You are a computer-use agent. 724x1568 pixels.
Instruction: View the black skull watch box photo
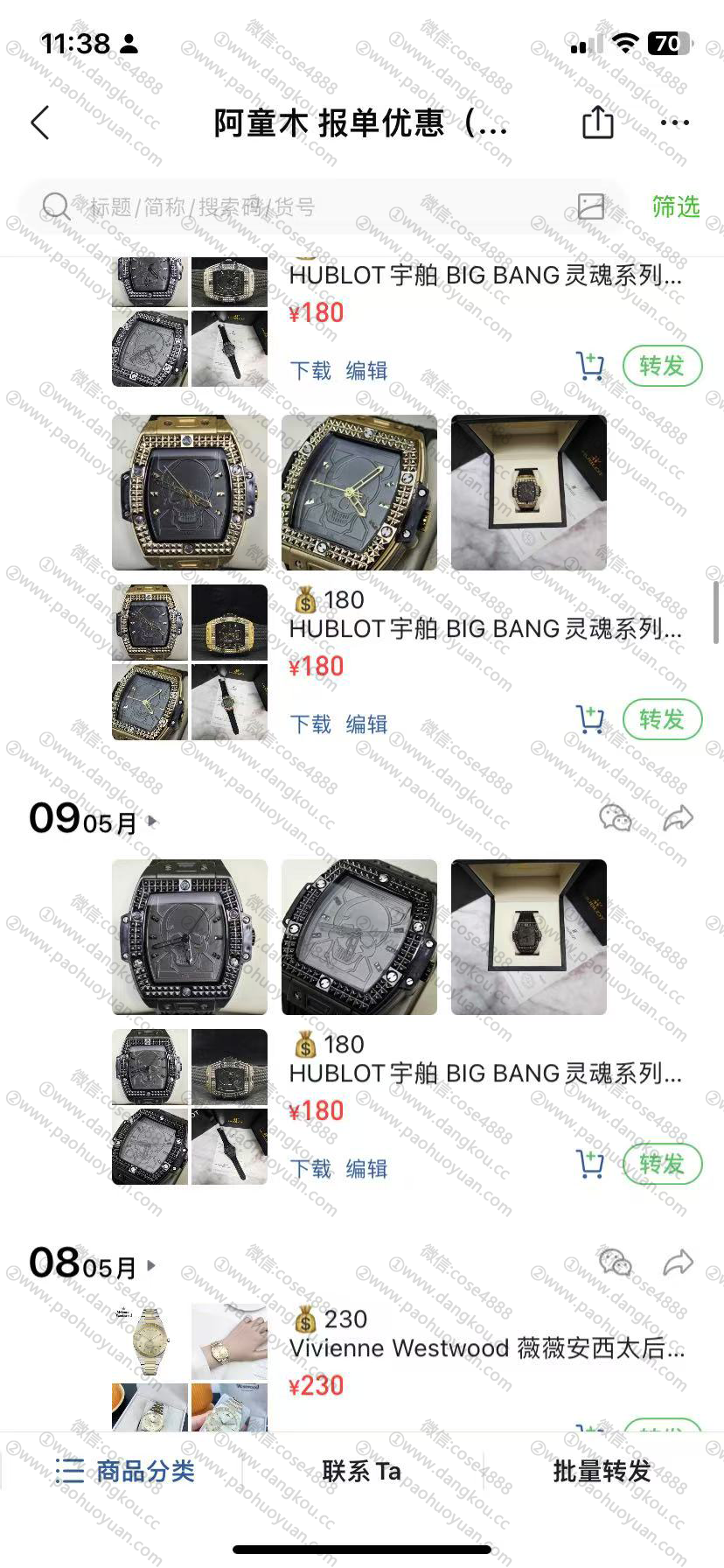point(528,937)
